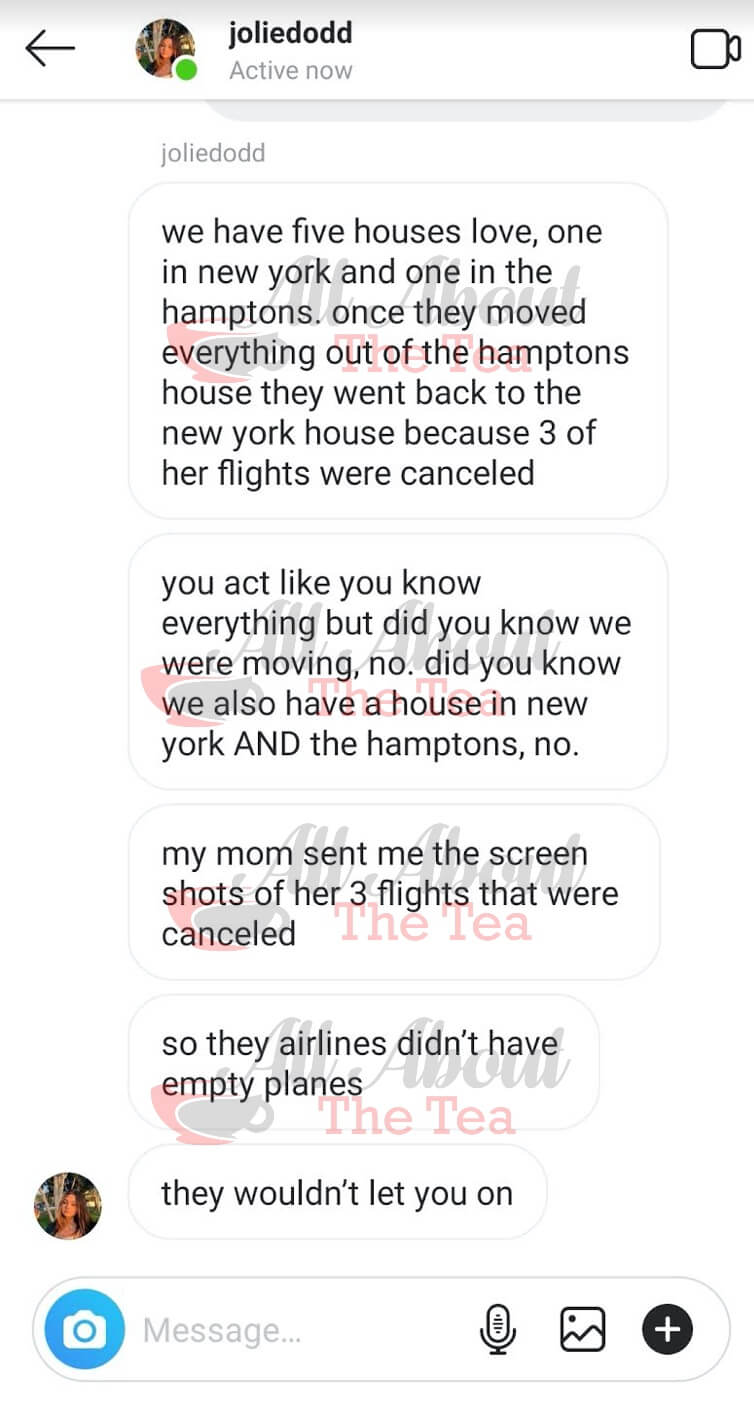The height and width of the screenshot is (1406, 754).
Task: Open the gallery image picker
Action: click(582, 1329)
